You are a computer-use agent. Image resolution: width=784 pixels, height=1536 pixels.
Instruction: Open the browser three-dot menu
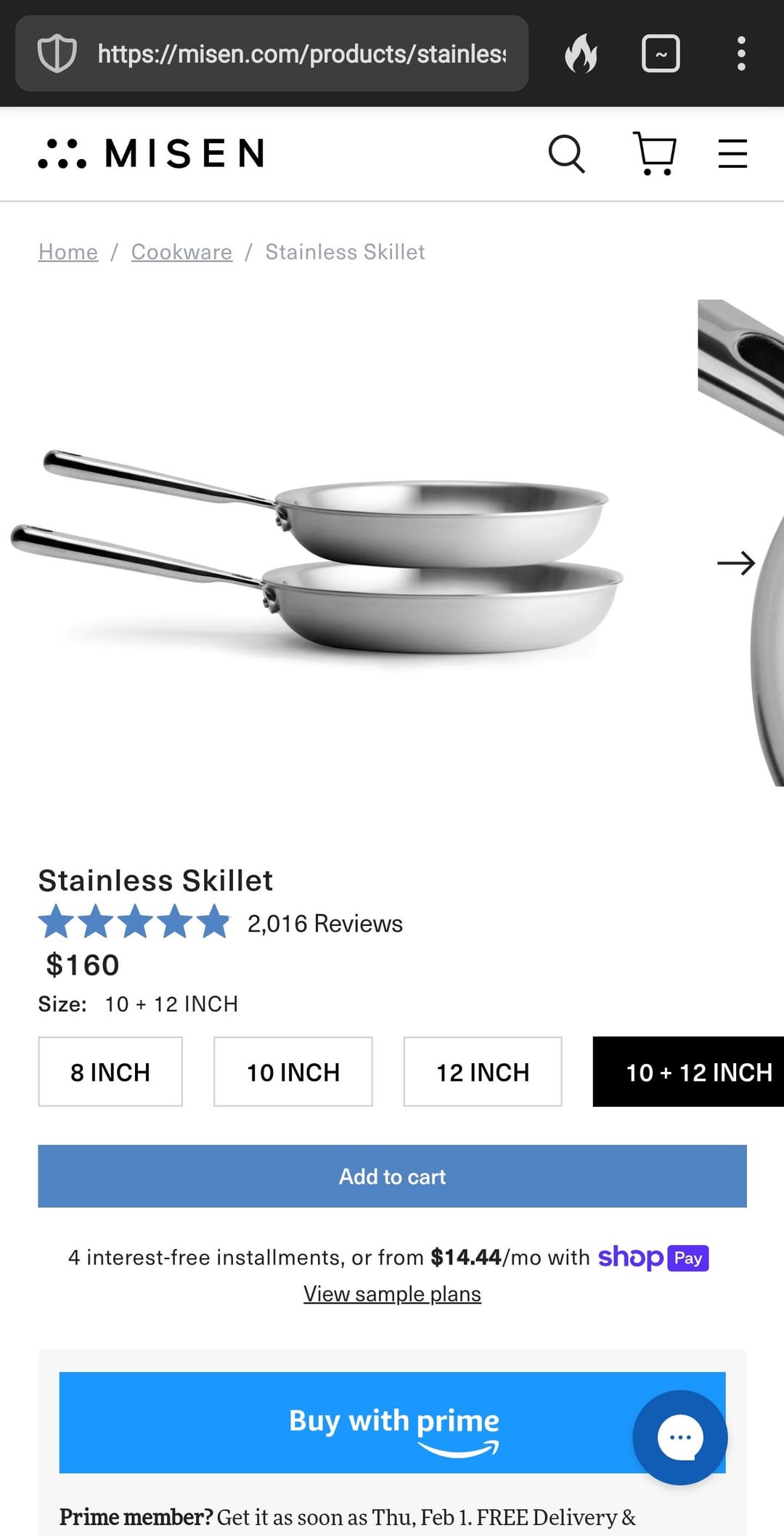(x=741, y=53)
